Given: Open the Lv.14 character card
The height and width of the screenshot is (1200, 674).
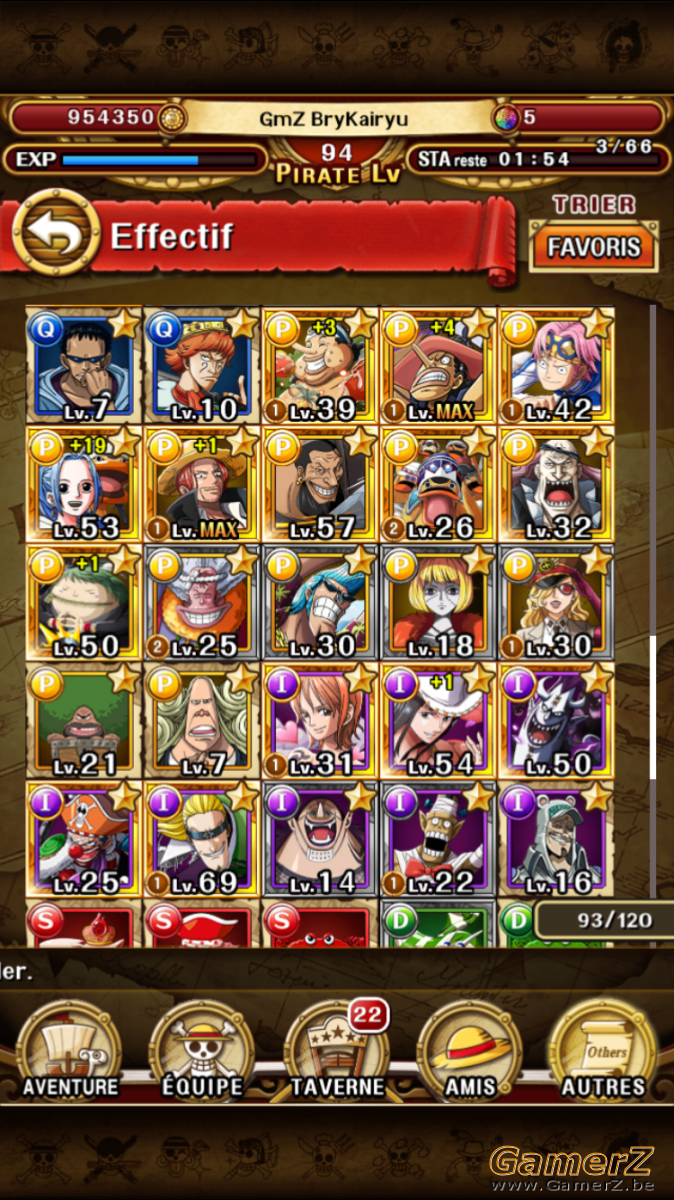Looking at the screenshot, I should tap(319, 839).
